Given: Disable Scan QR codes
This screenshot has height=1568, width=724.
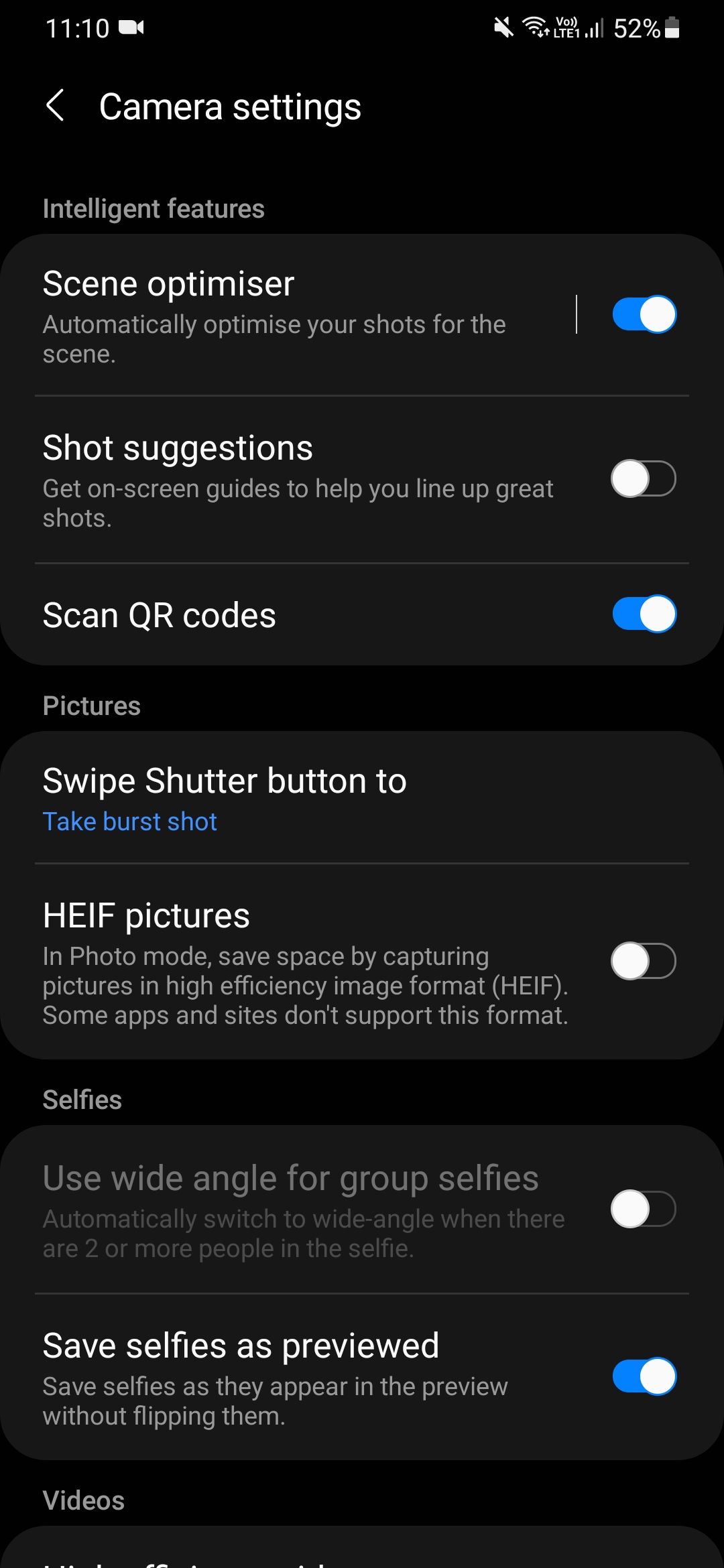Looking at the screenshot, I should click(x=644, y=614).
